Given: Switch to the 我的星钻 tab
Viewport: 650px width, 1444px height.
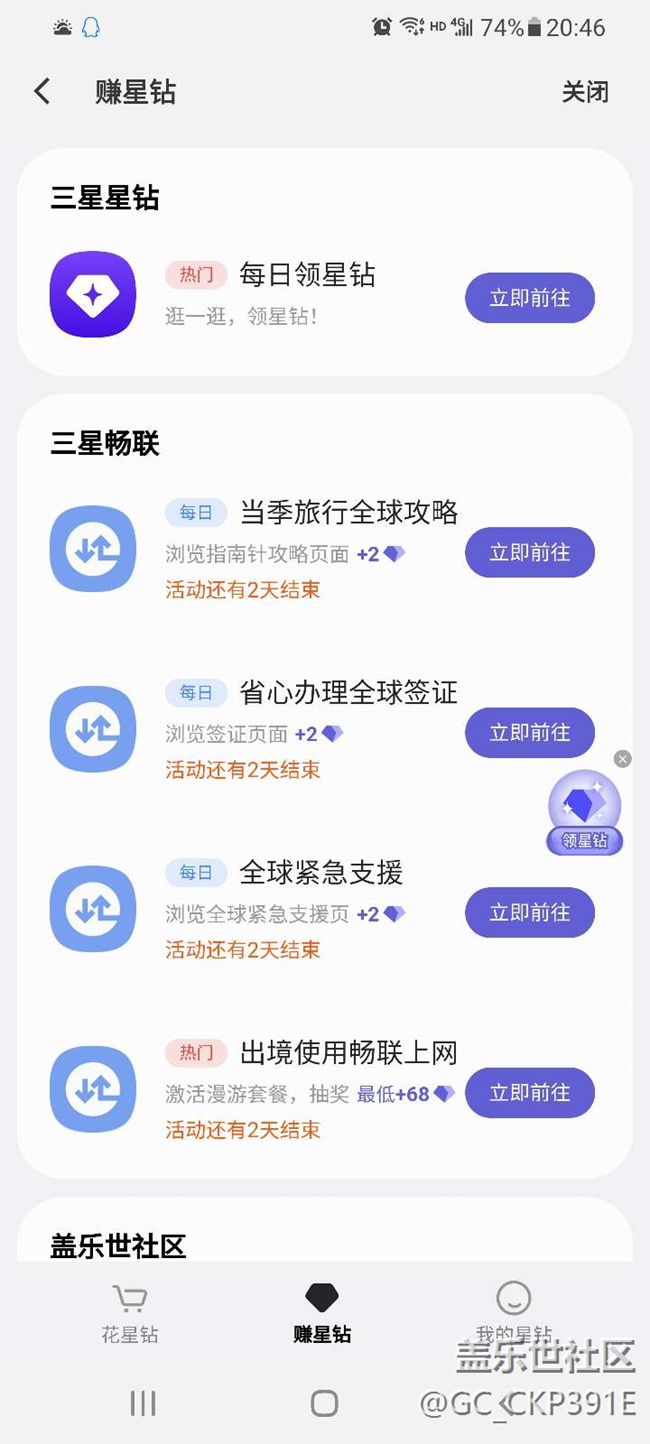Looking at the screenshot, I should tap(514, 1314).
